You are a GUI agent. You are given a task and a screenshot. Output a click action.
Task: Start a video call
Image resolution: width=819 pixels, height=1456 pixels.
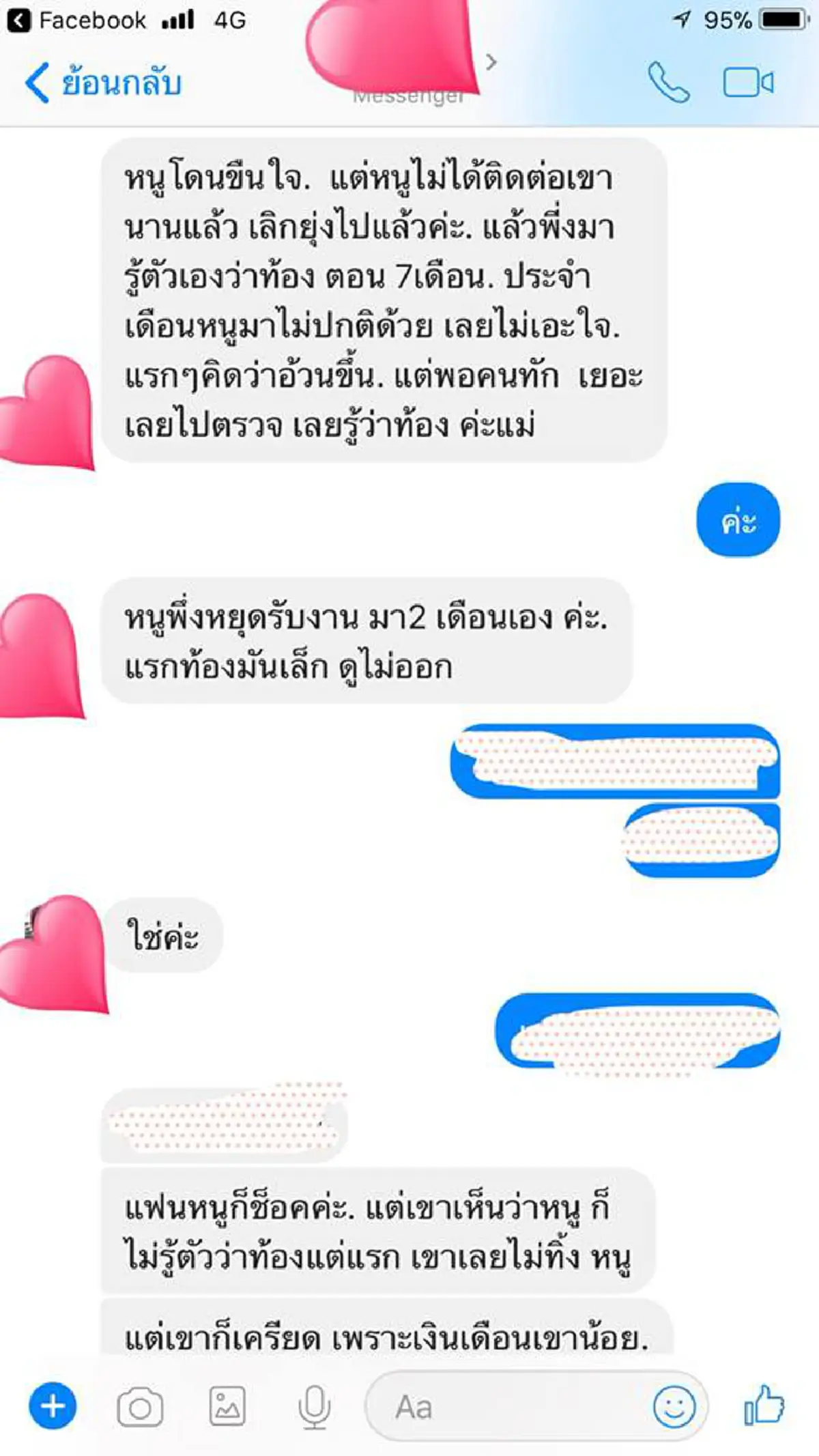coord(752,83)
